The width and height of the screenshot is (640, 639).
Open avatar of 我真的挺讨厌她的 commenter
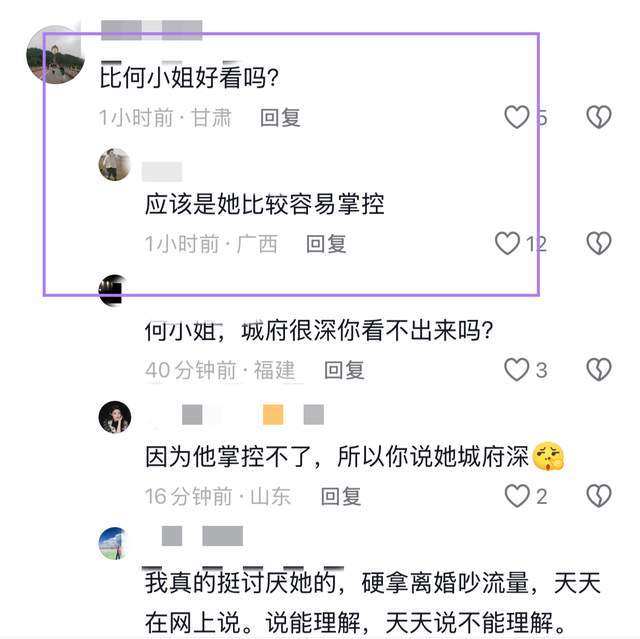(114, 542)
